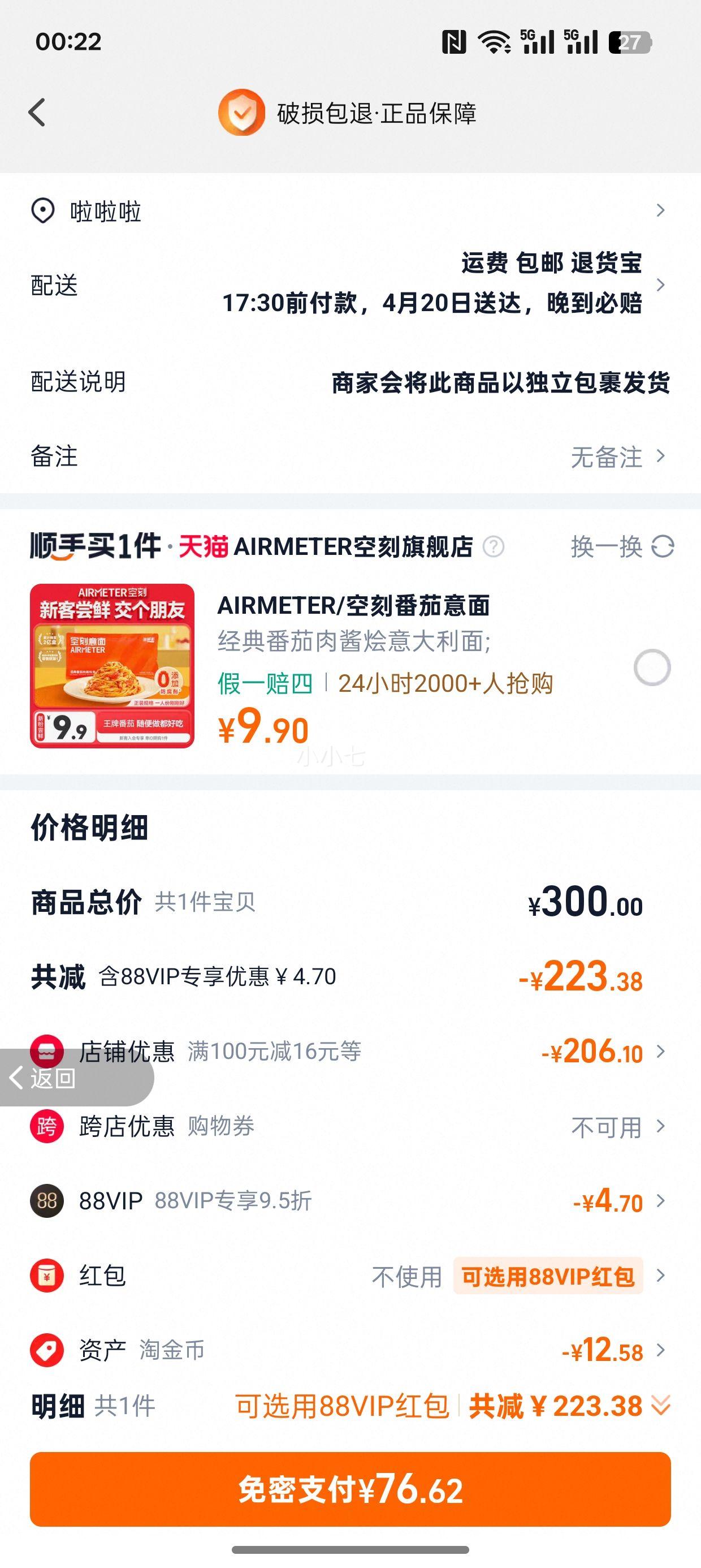701x1568 pixels.
Task: Click the 88VIP badge icon
Action: tap(46, 1201)
